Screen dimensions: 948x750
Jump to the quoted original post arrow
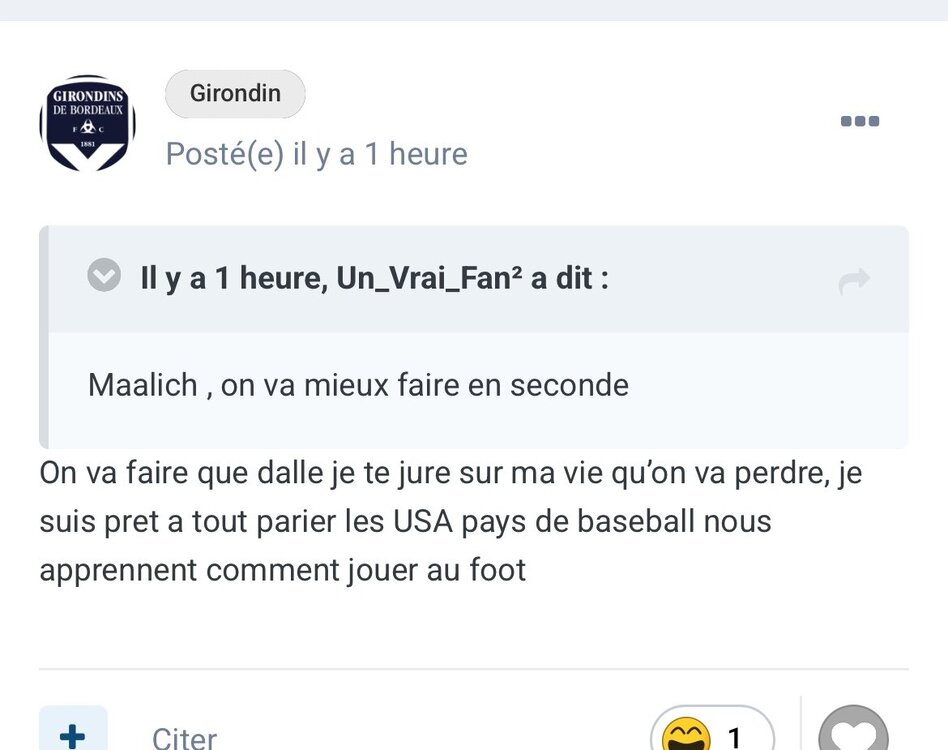[x=854, y=281]
